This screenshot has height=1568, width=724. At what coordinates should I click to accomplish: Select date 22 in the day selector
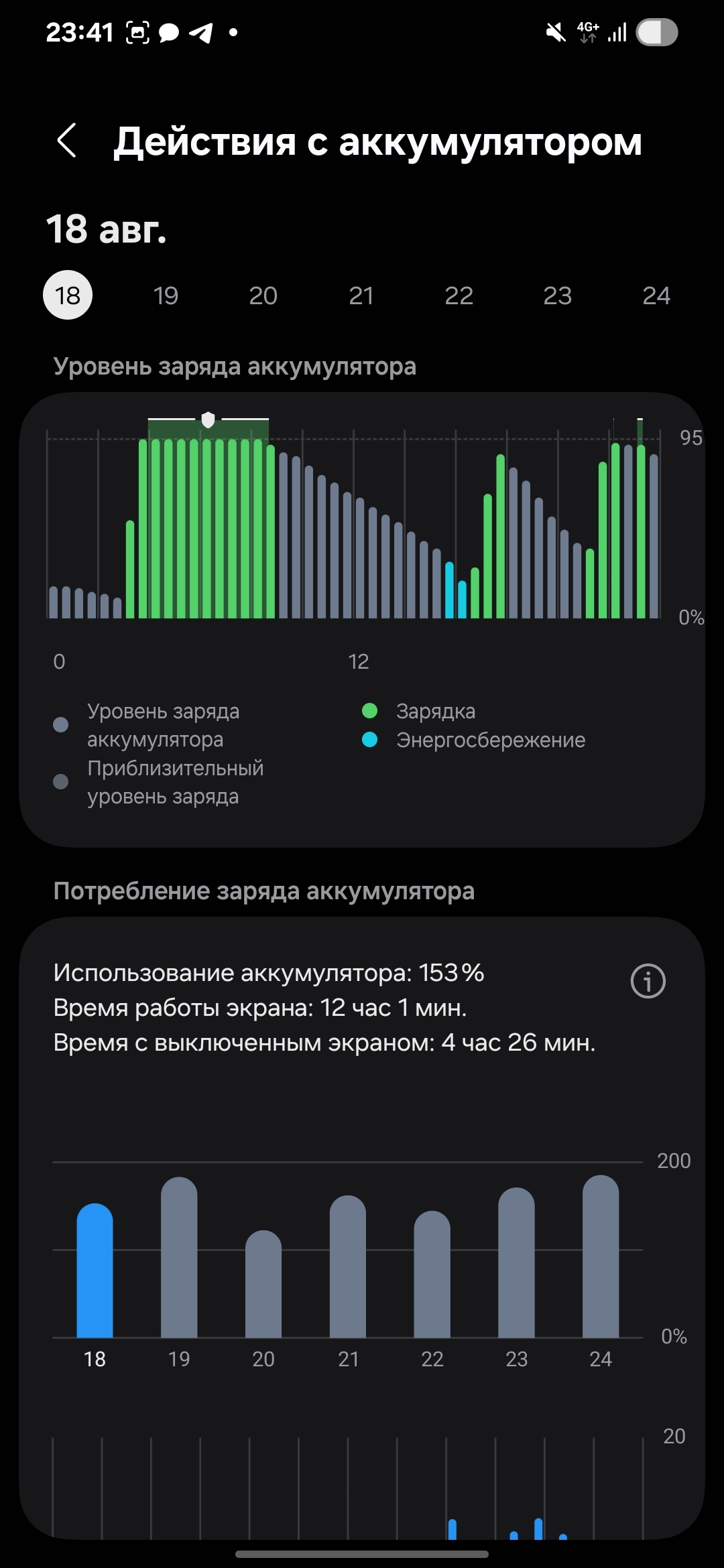[459, 296]
